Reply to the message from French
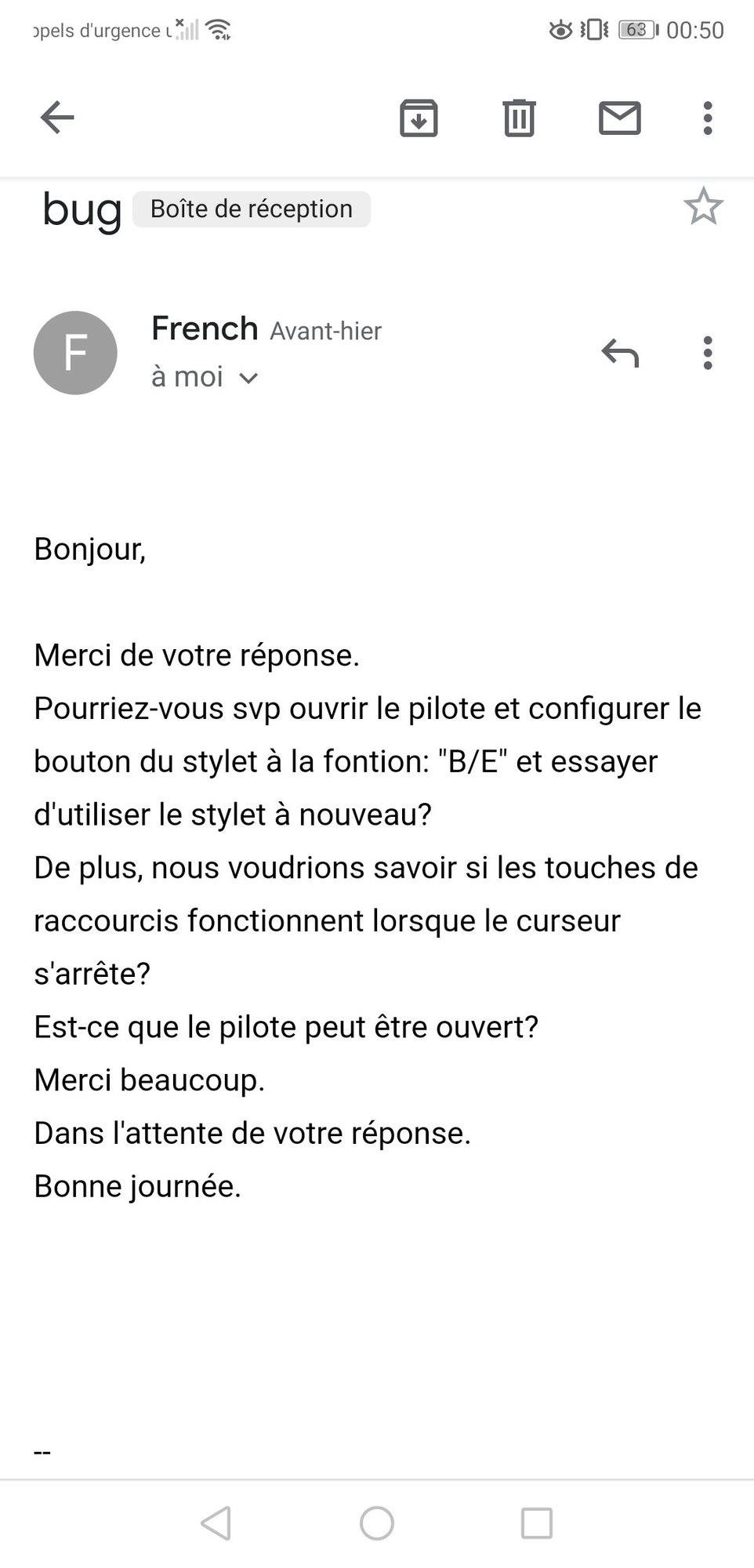 pos(620,353)
